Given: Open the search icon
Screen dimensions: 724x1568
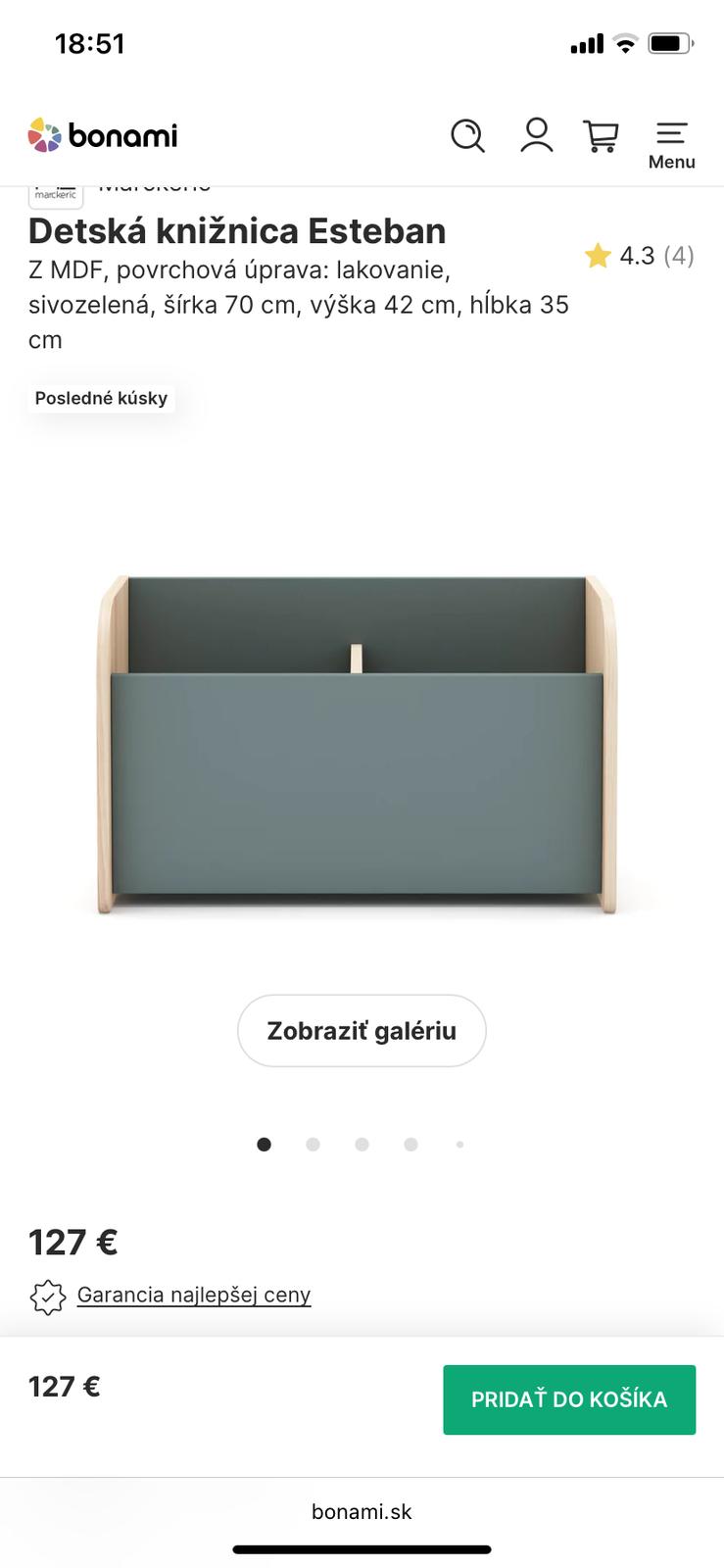Looking at the screenshot, I should [x=467, y=135].
